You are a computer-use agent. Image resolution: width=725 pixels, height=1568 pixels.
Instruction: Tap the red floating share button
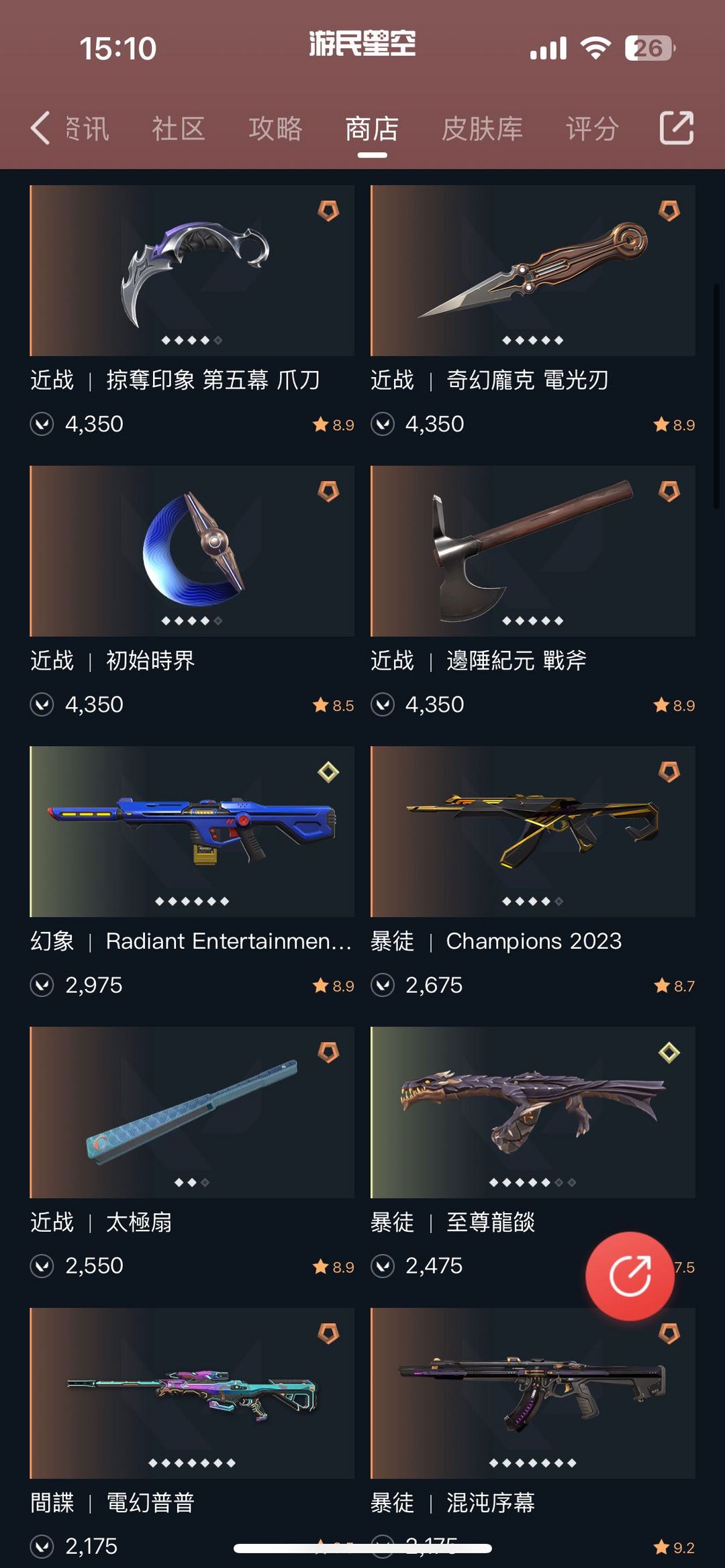click(630, 1275)
